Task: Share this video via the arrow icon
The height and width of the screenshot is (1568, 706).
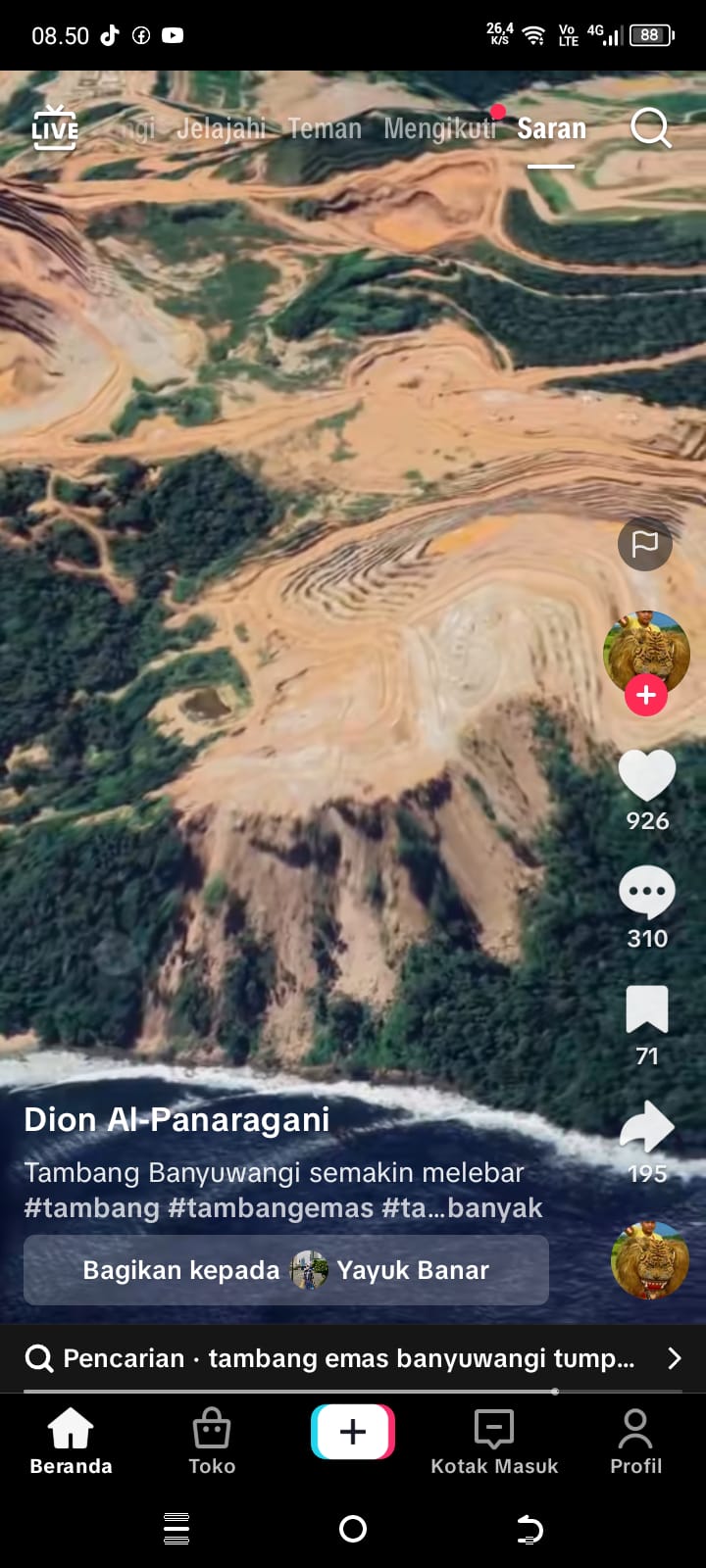Action: [x=647, y=1128]
